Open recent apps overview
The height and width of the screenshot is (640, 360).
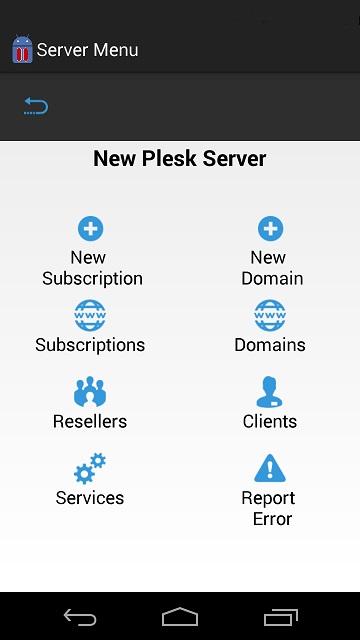[280, 617]
